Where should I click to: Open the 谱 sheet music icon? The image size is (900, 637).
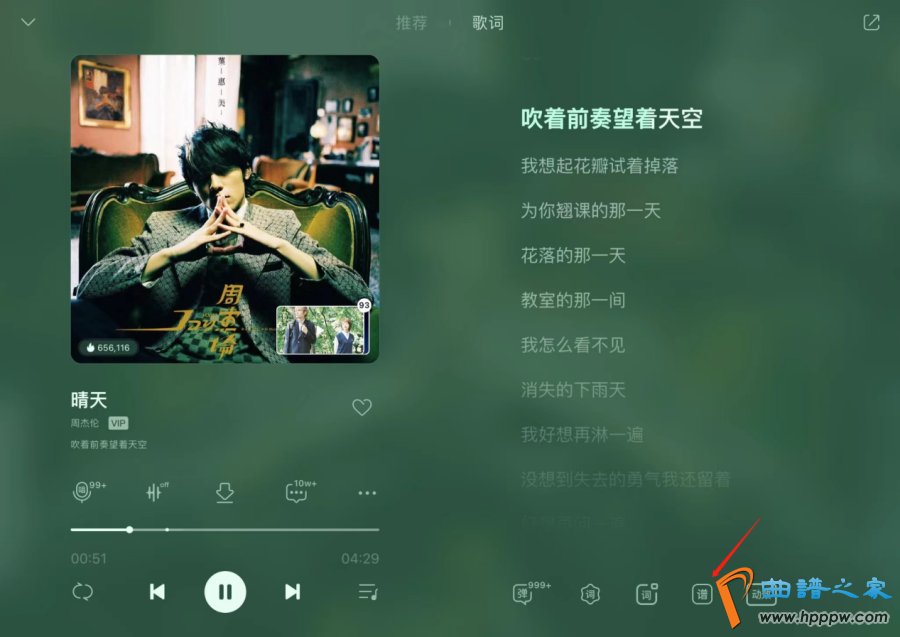tap(702, 594)
